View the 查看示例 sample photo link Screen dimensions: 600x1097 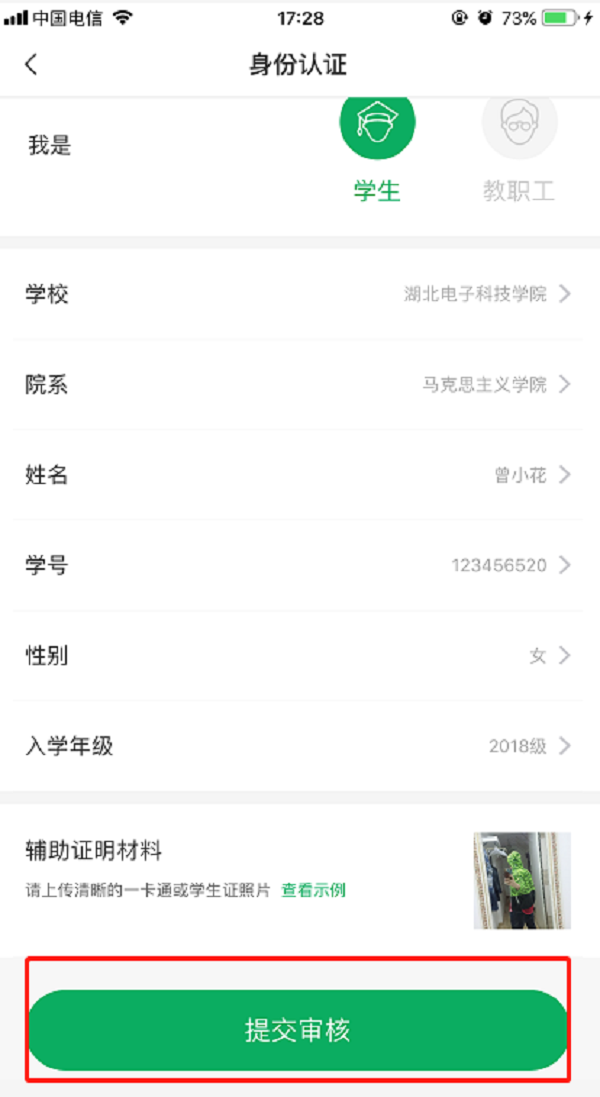coord(313,890)
